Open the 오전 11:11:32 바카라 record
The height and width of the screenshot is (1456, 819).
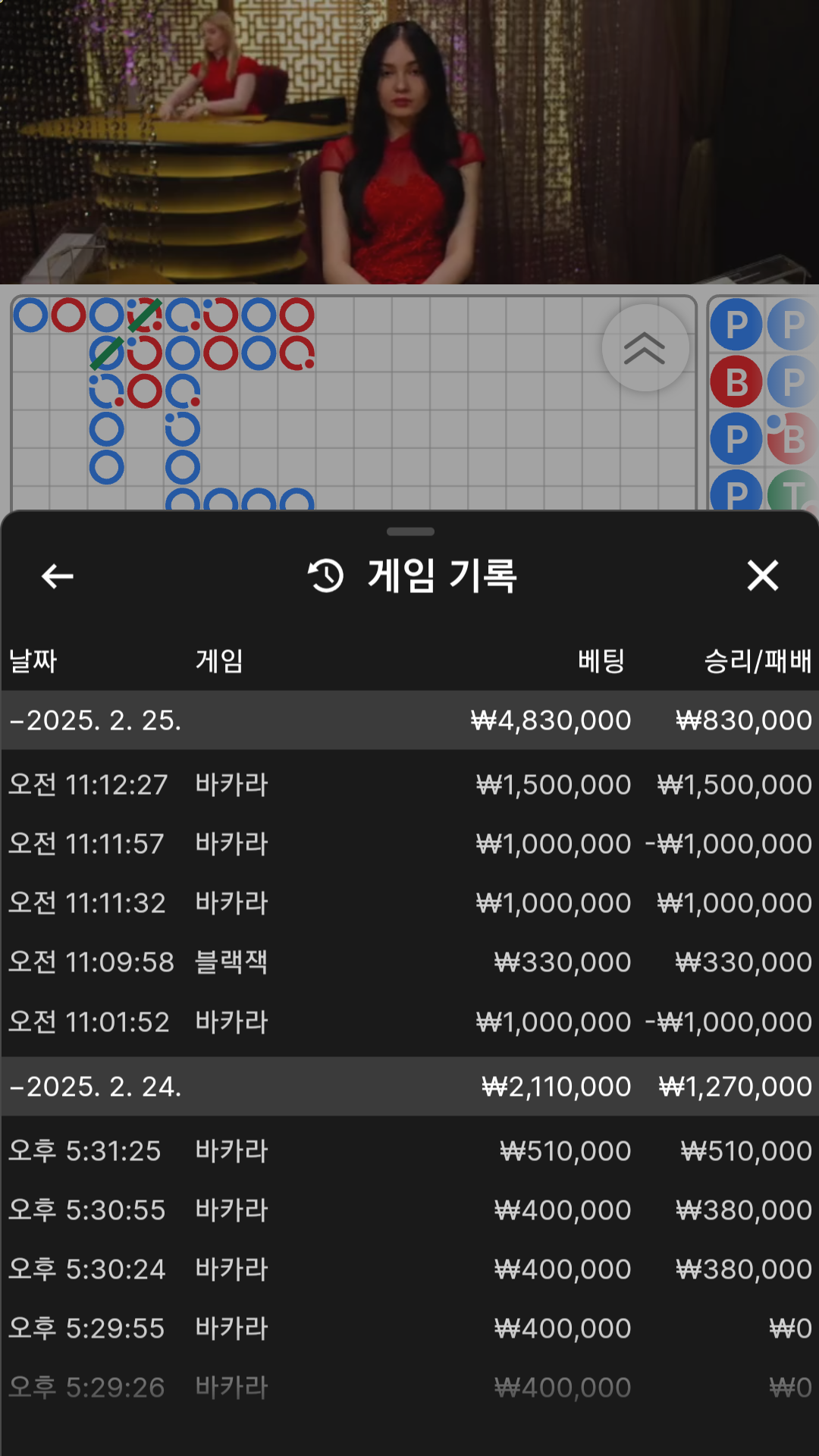[409, 903]
